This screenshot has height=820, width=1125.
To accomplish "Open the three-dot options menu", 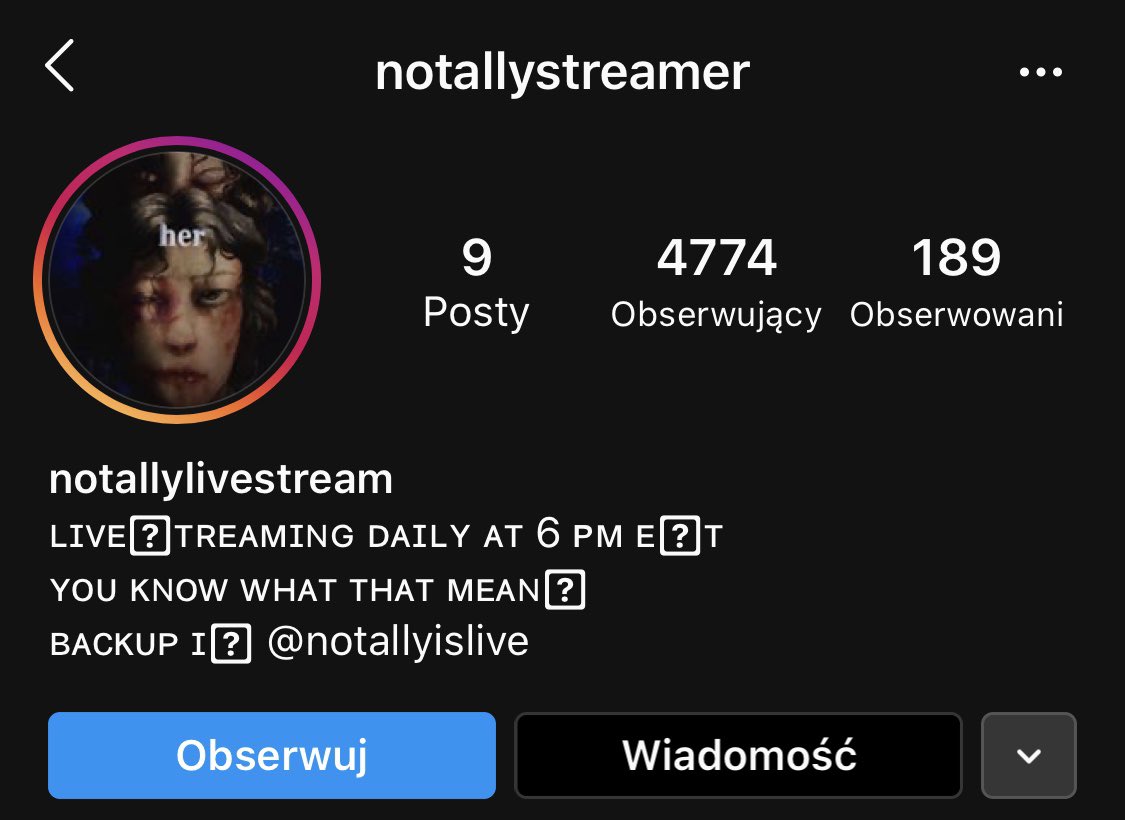I will (x=1040, y=72).
